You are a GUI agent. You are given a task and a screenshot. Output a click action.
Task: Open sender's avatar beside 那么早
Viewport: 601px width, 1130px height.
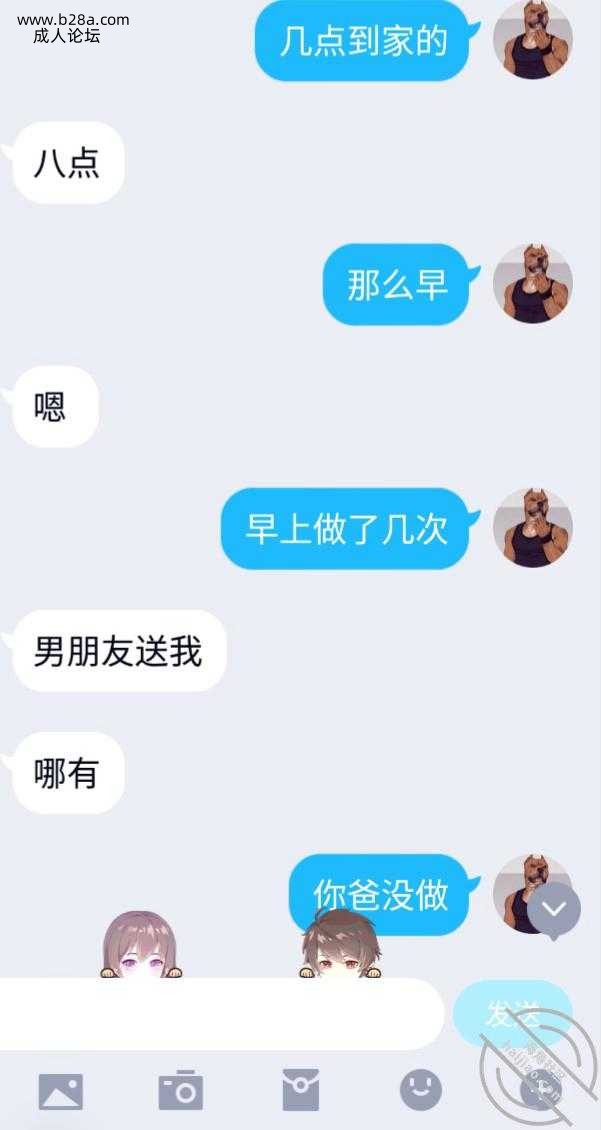click(533, 284)
